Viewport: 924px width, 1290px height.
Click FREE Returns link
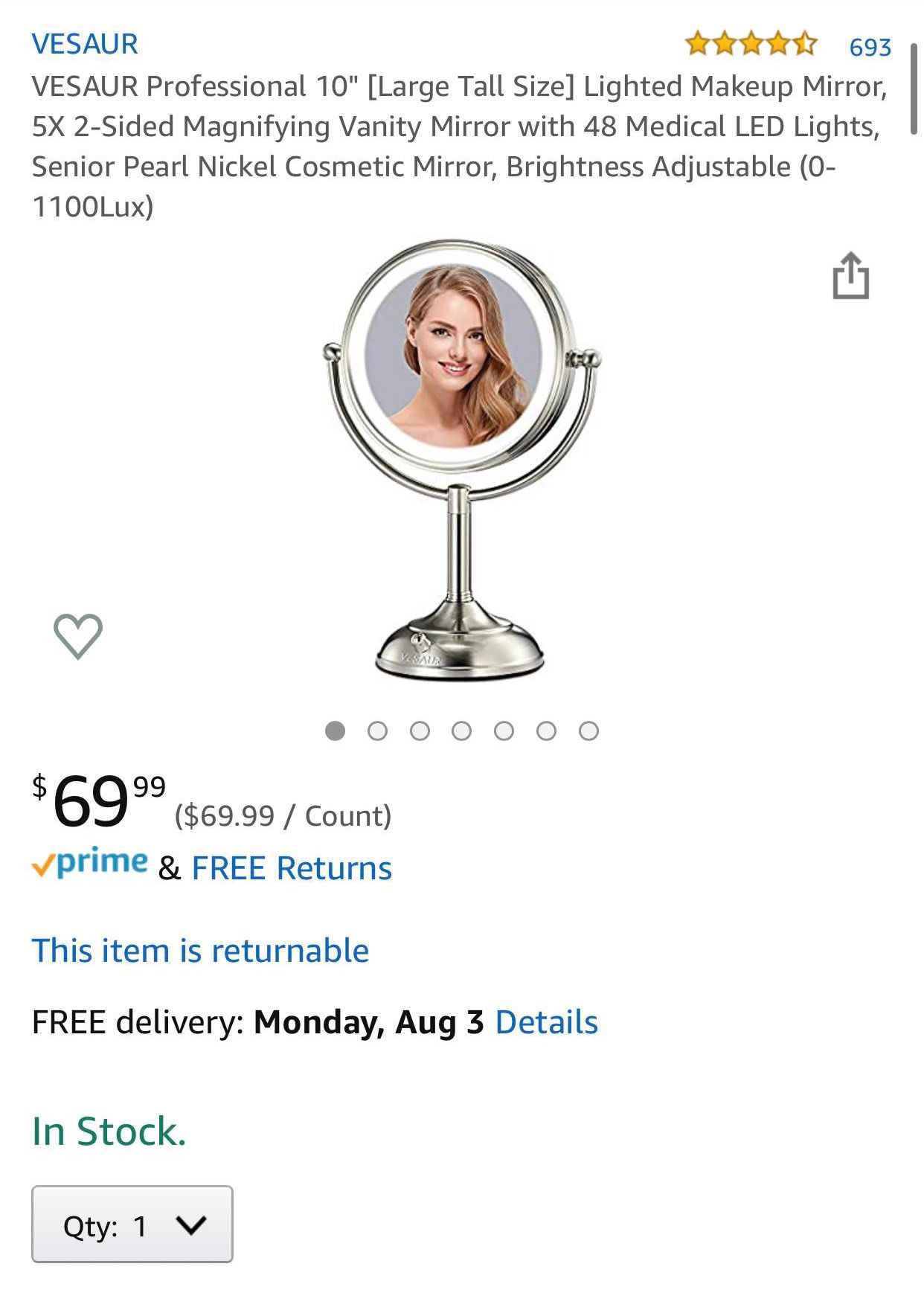[291, 867]
